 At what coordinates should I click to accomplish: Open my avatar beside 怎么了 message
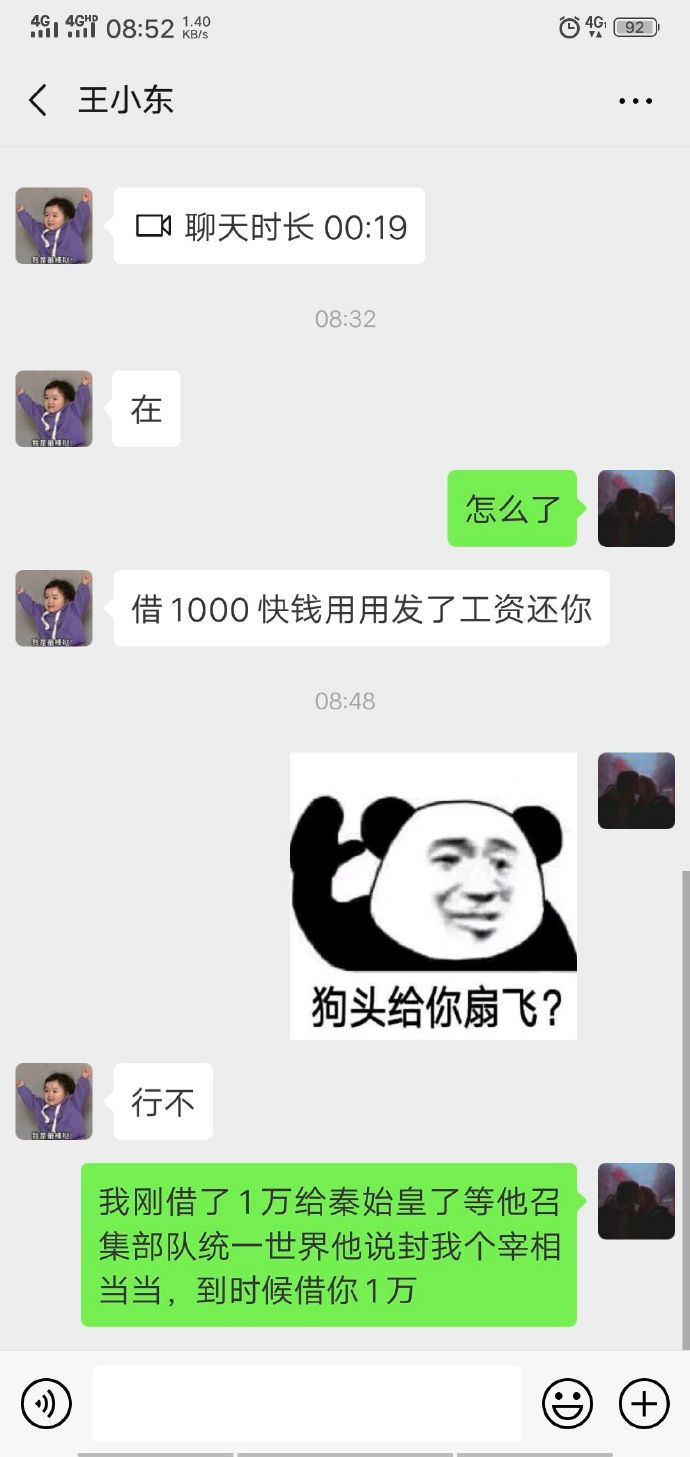click(636, 508)
